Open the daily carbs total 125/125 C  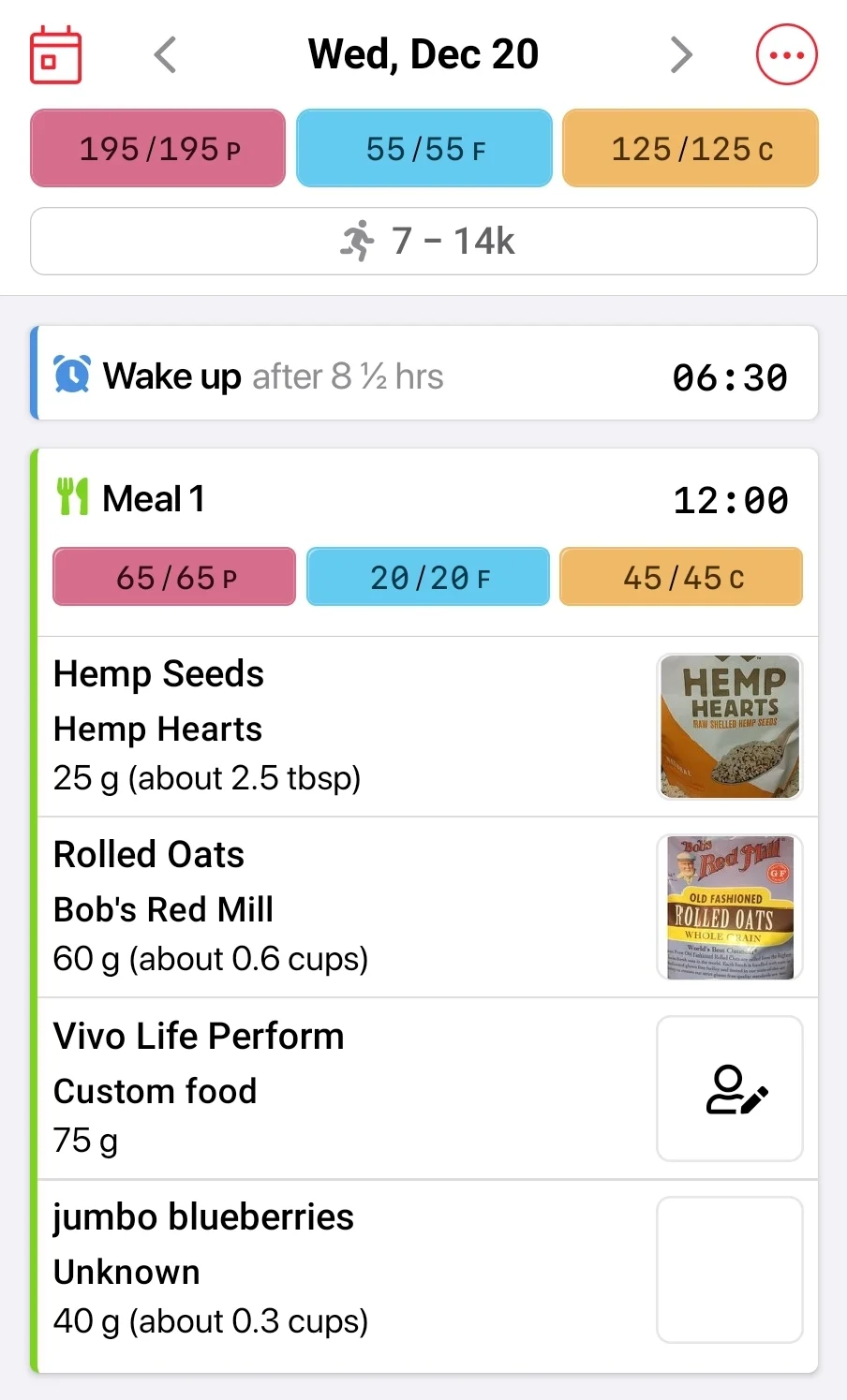[691, 148]
